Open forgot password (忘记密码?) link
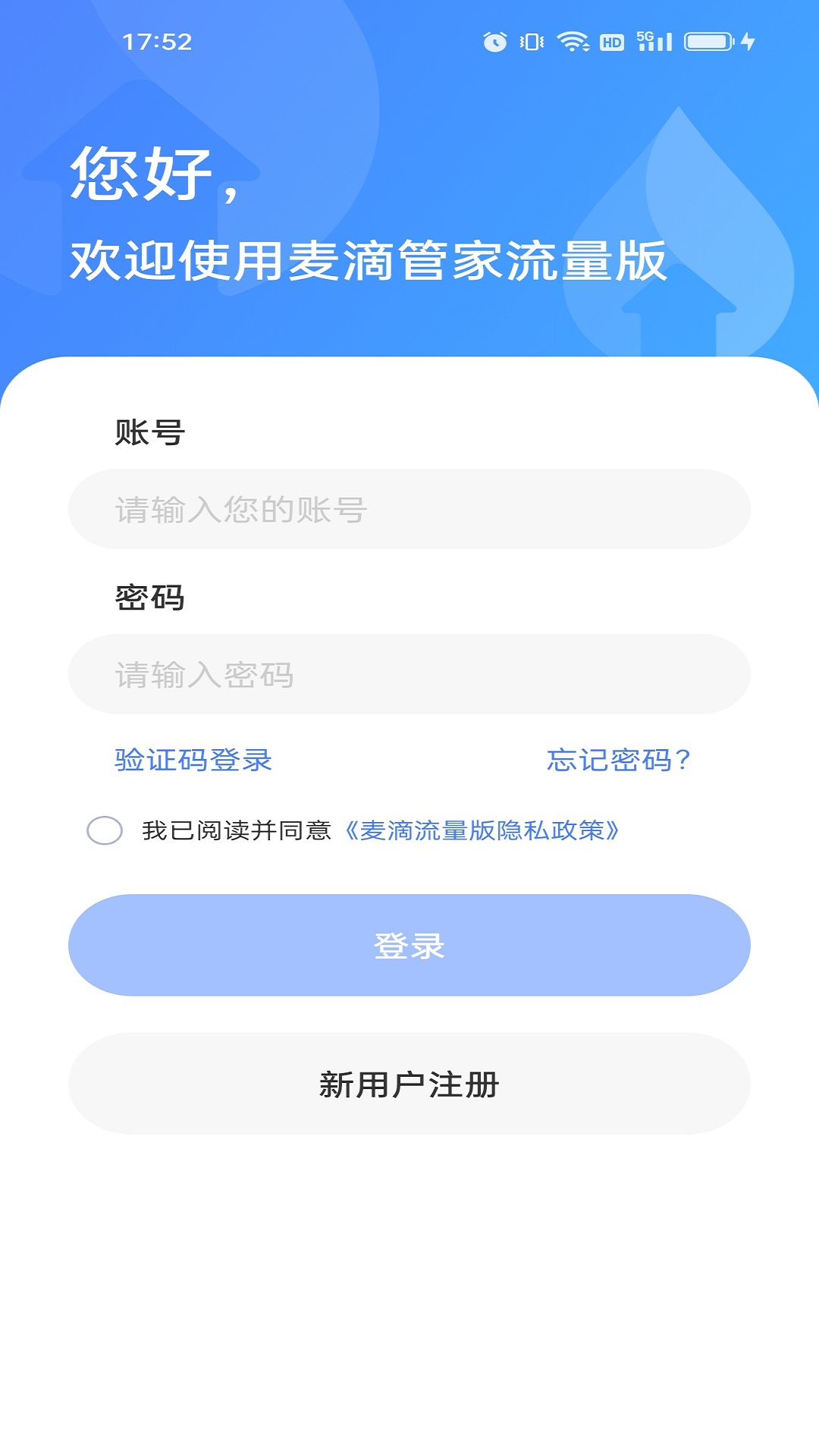The height and width of the screenshot is (1456, 819). [618, 760]
